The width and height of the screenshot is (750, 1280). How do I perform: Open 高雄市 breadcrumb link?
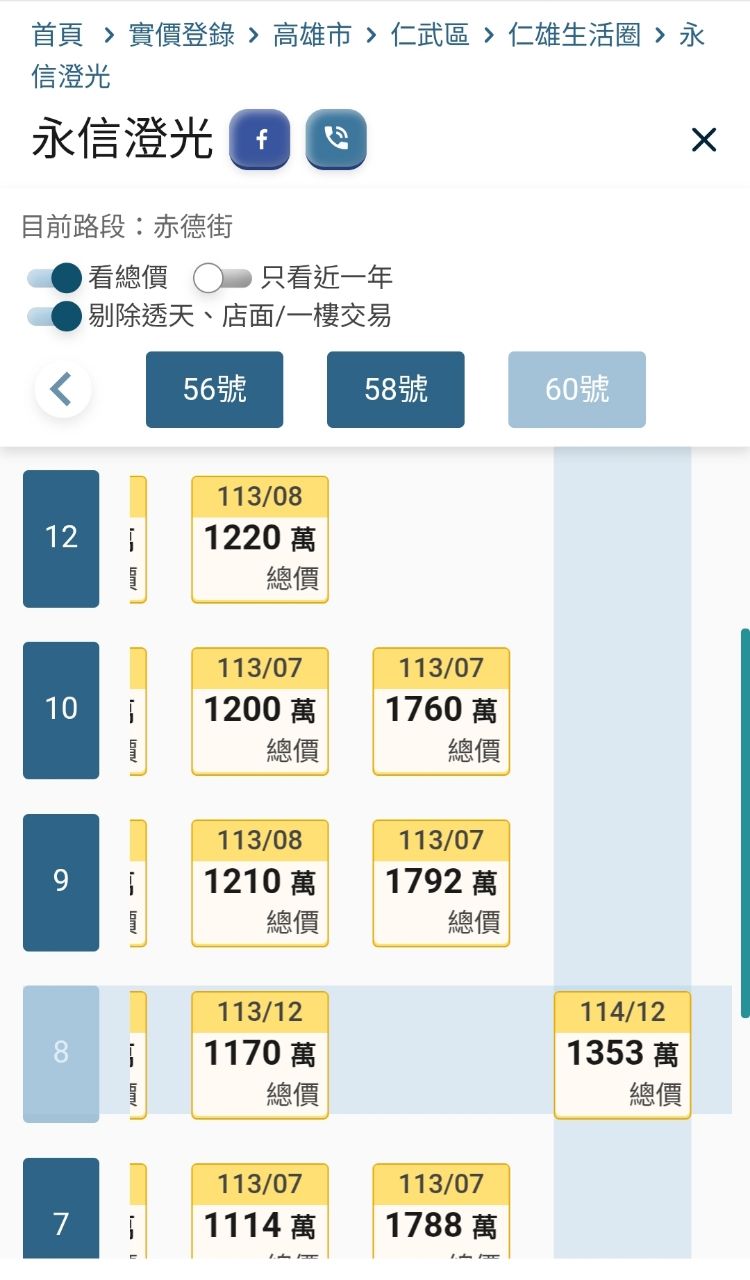312,36
